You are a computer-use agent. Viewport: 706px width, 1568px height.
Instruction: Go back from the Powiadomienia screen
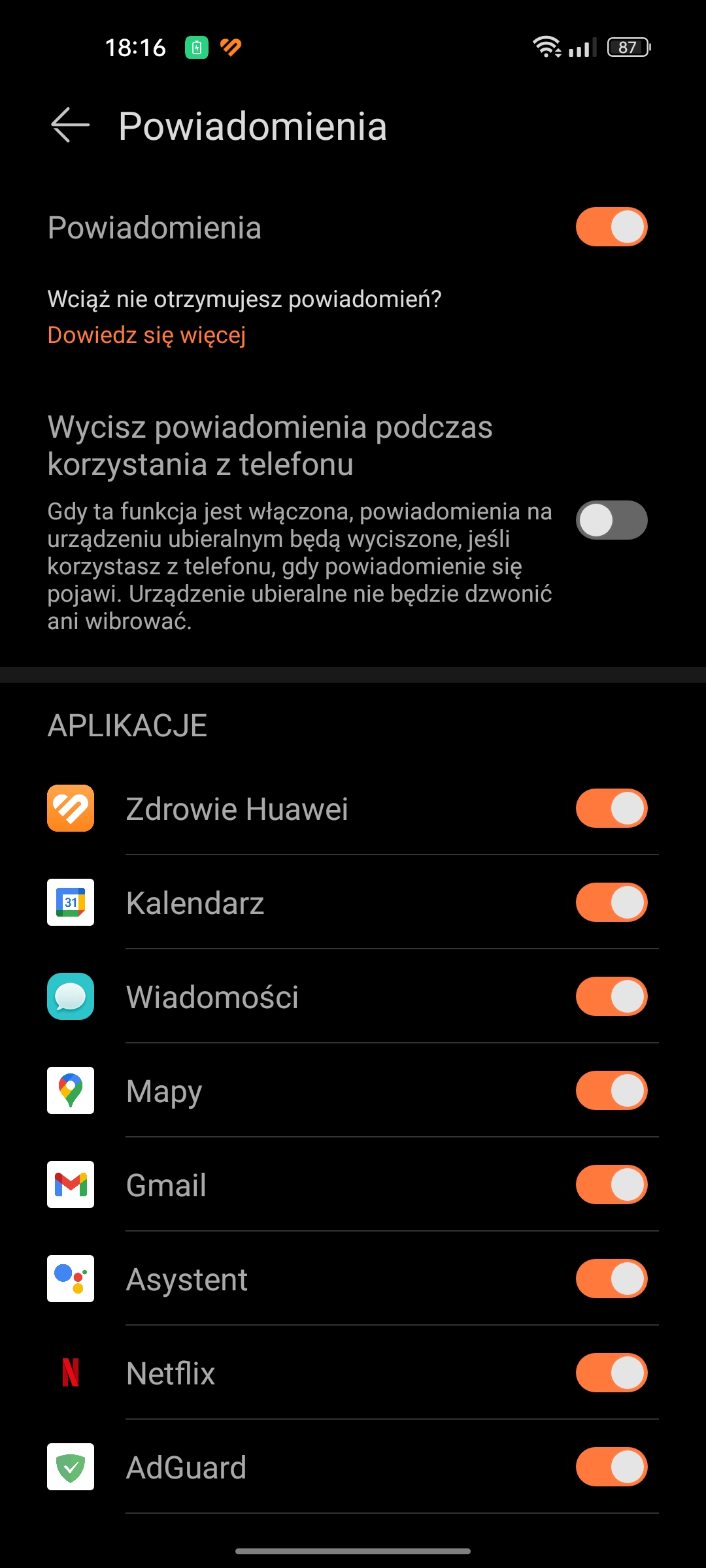[x=70, y=125]
